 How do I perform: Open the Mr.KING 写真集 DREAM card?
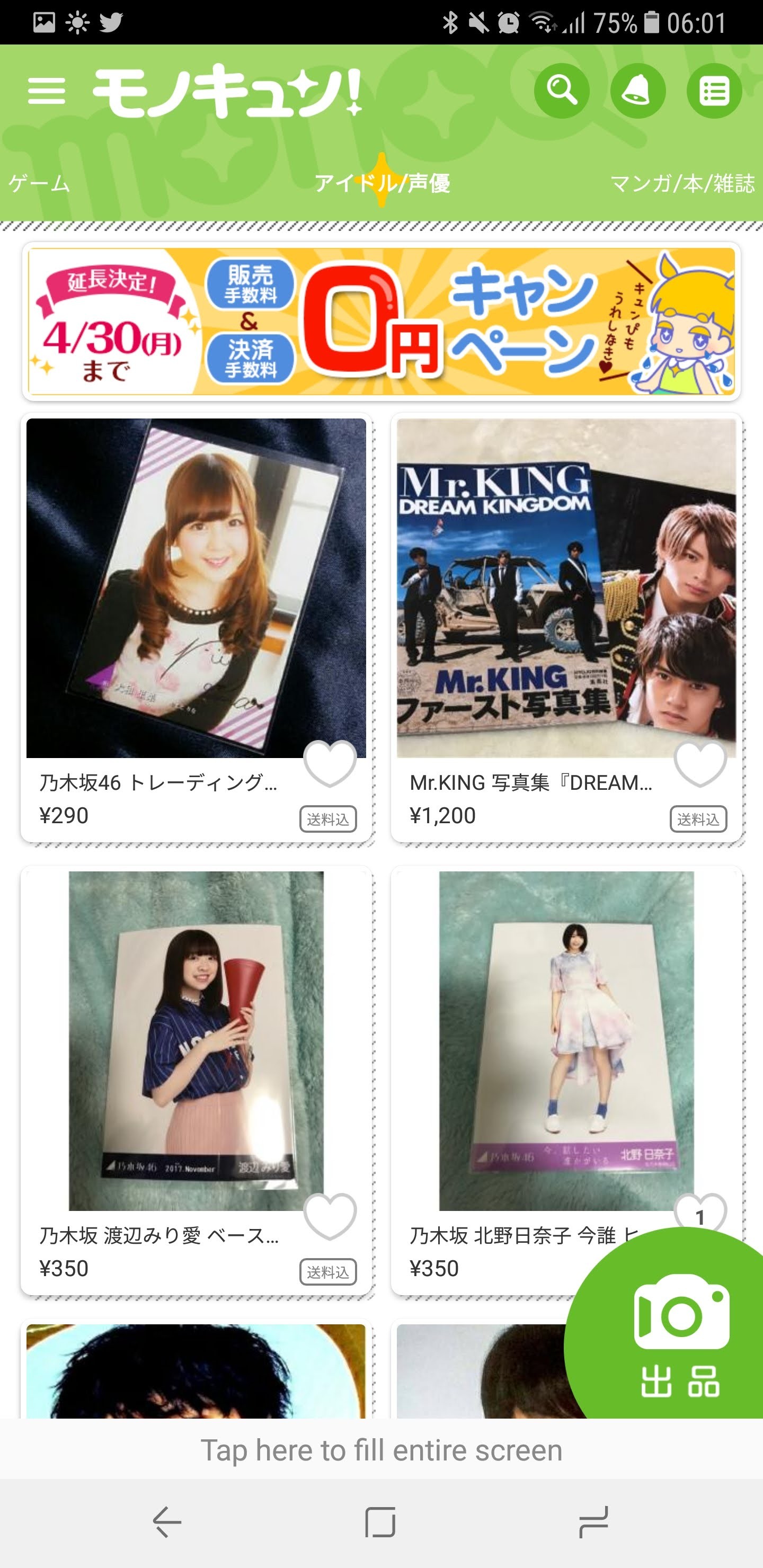tap(566, 587)
